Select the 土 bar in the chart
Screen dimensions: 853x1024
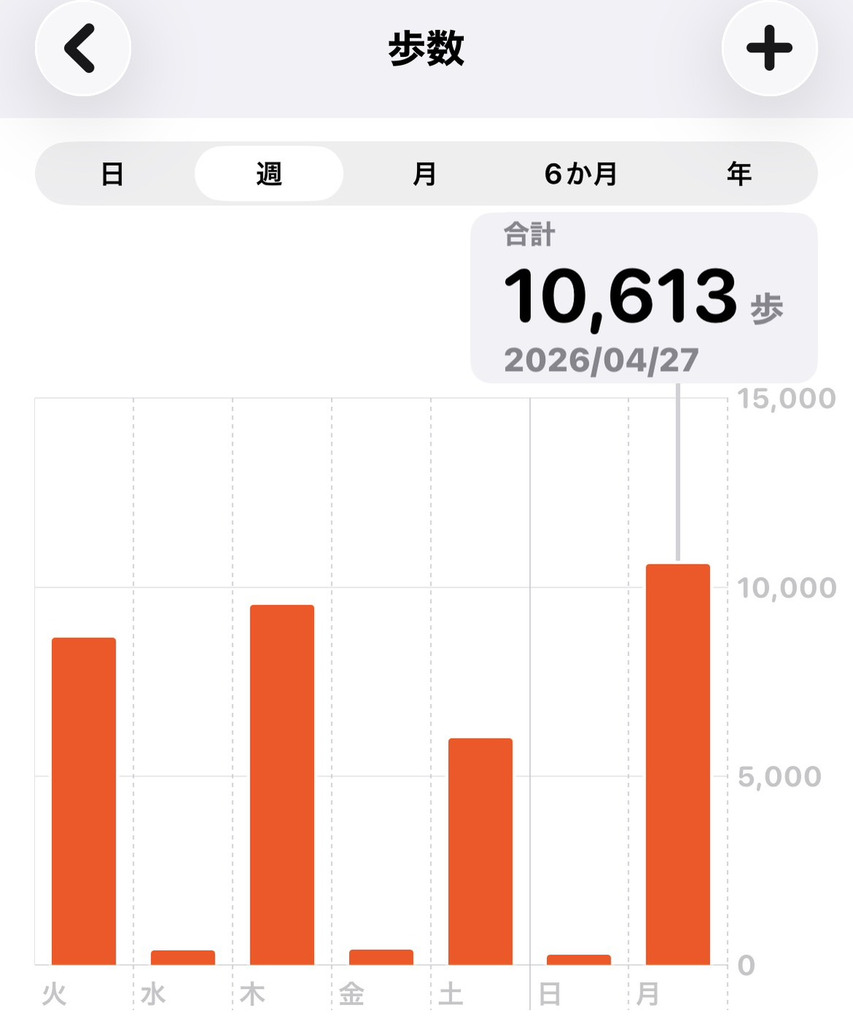480,851
